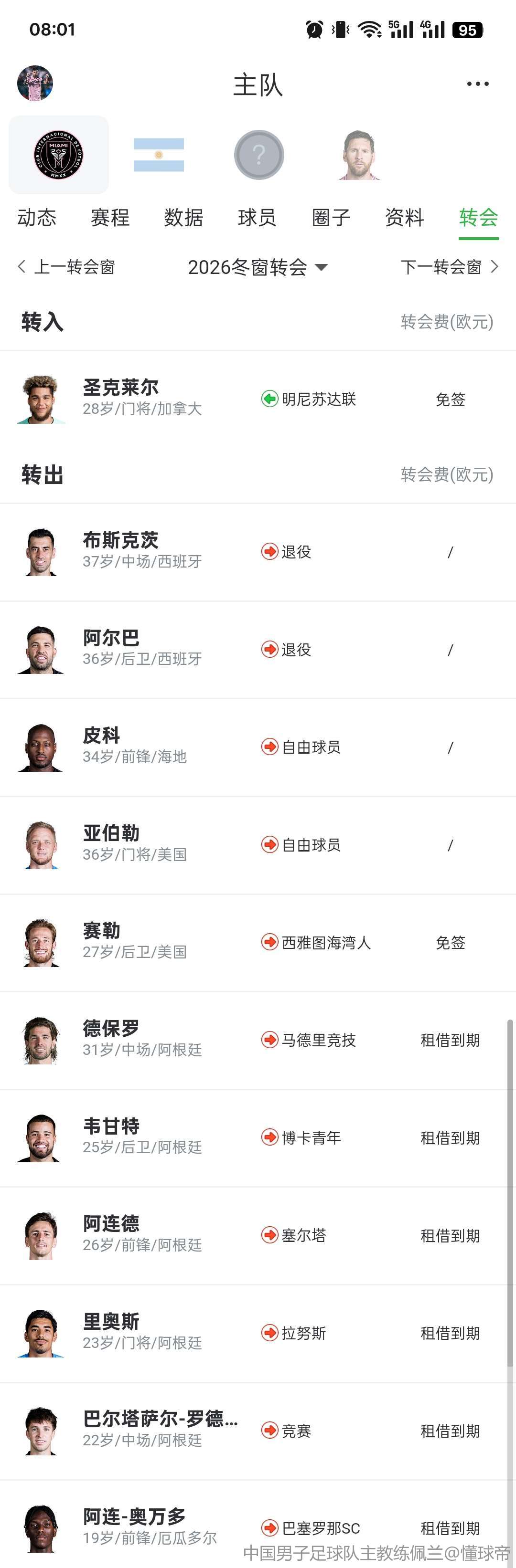Open player 布斯克茨's transfer row
The width and height of the screenshot is (516, 1568).
[258, 551]
